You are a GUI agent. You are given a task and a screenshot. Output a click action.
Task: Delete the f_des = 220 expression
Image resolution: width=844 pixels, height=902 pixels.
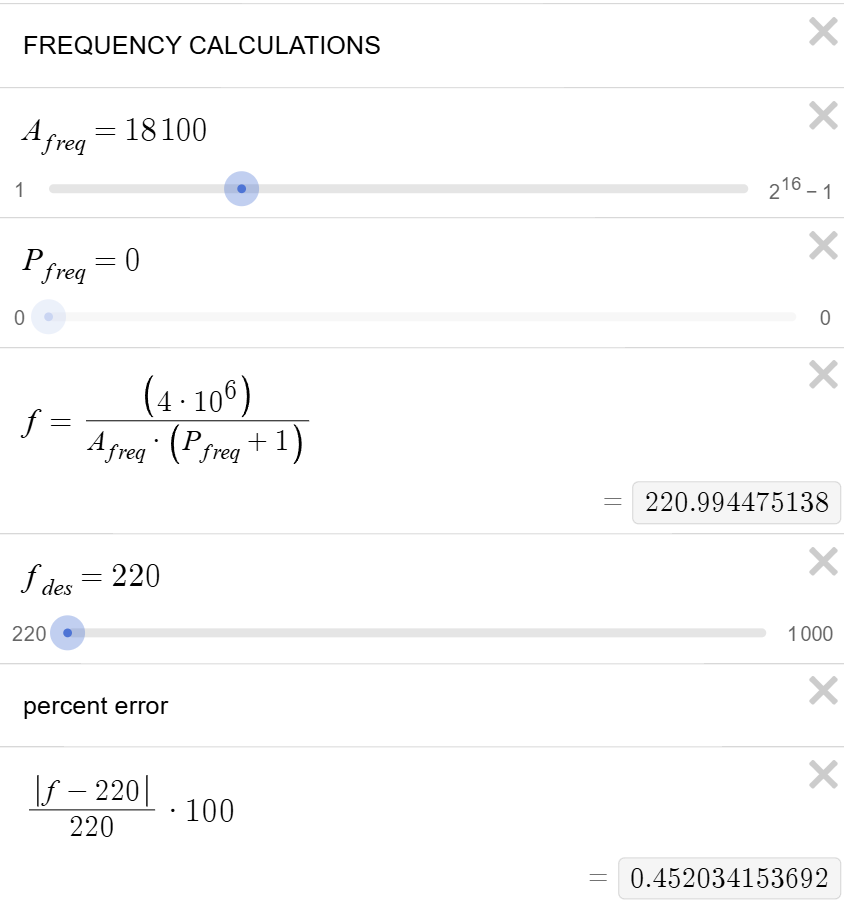823,561
